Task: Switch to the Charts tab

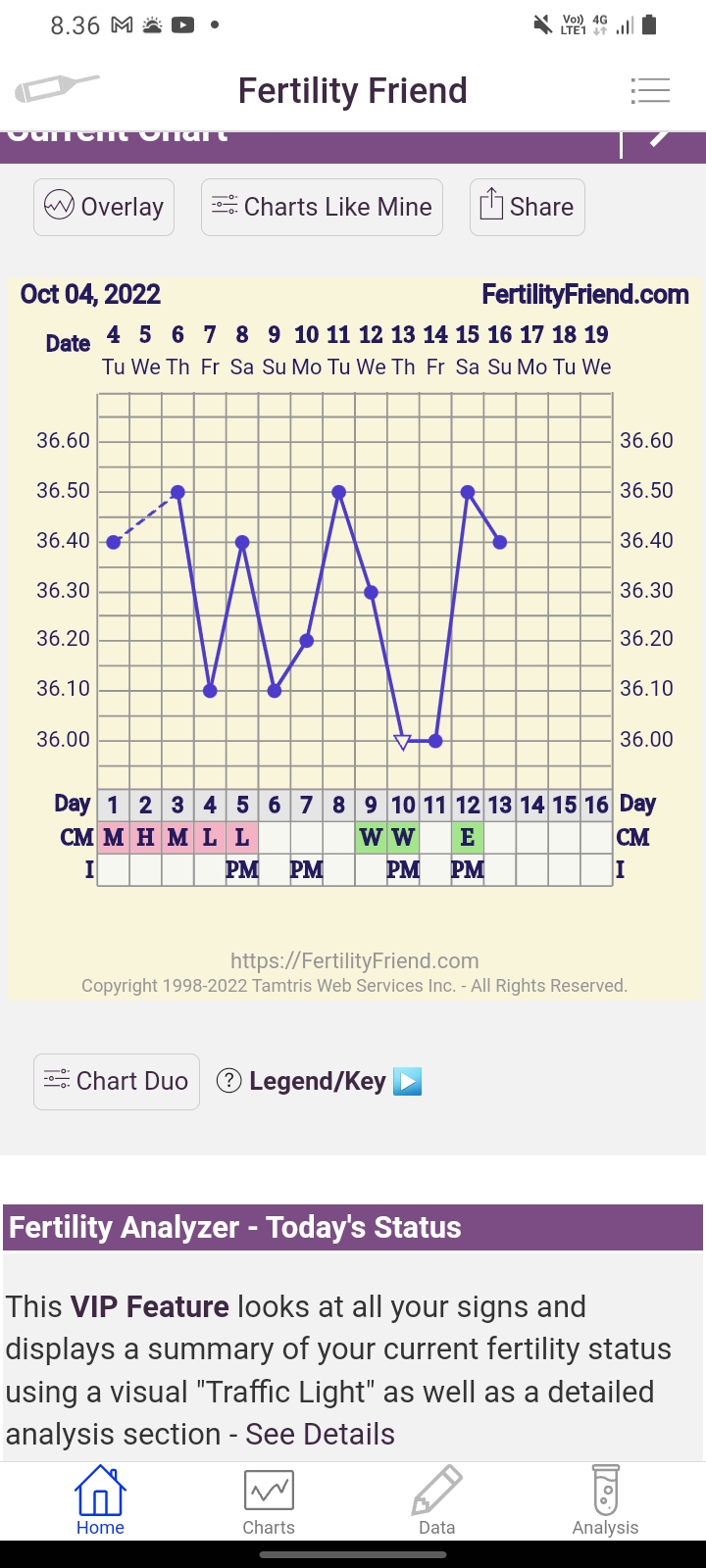Action: click(x=269, y=1500)
